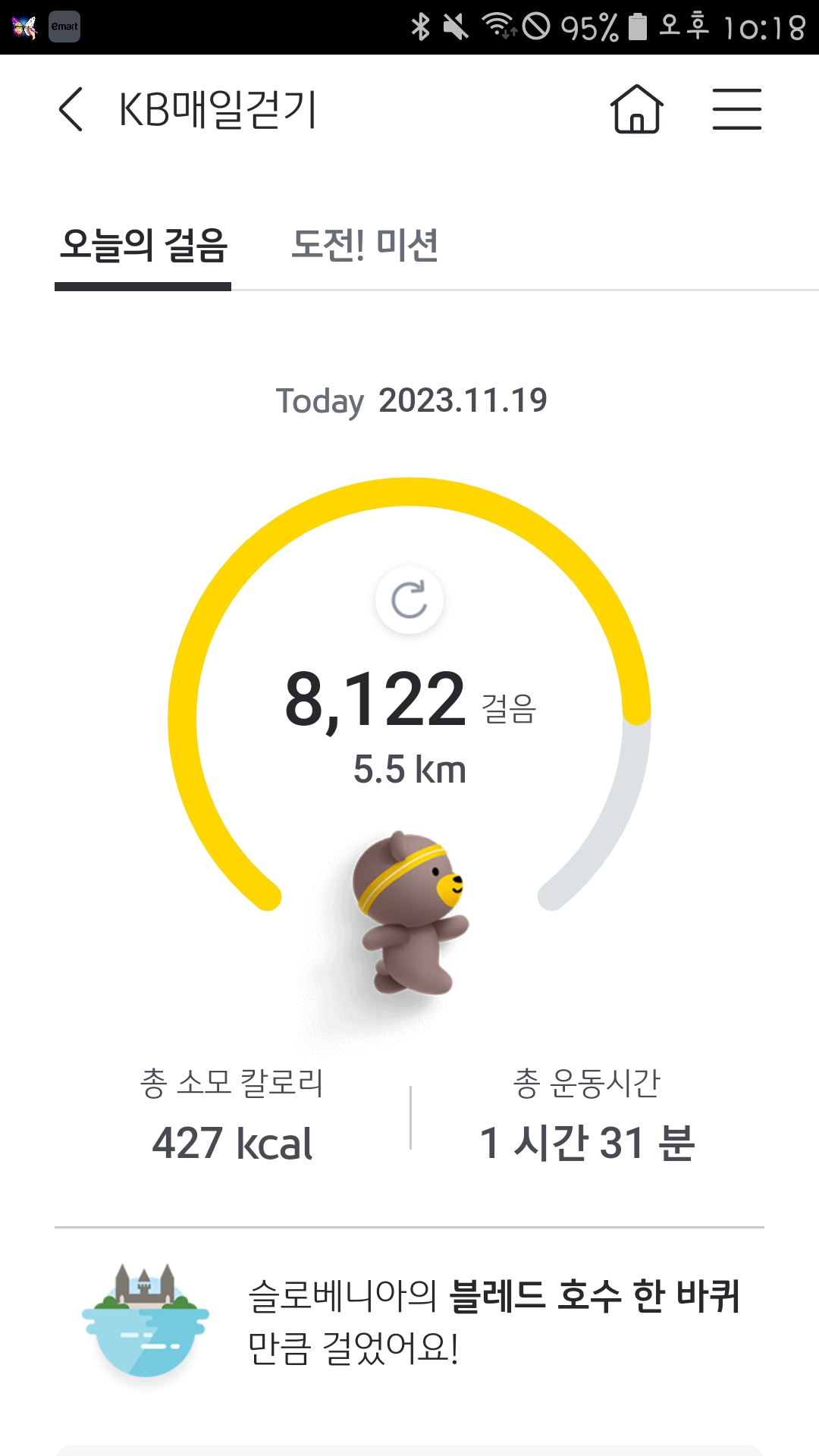Open the home icon in the header
The image size is (819, 1456).
pos(637,109)
